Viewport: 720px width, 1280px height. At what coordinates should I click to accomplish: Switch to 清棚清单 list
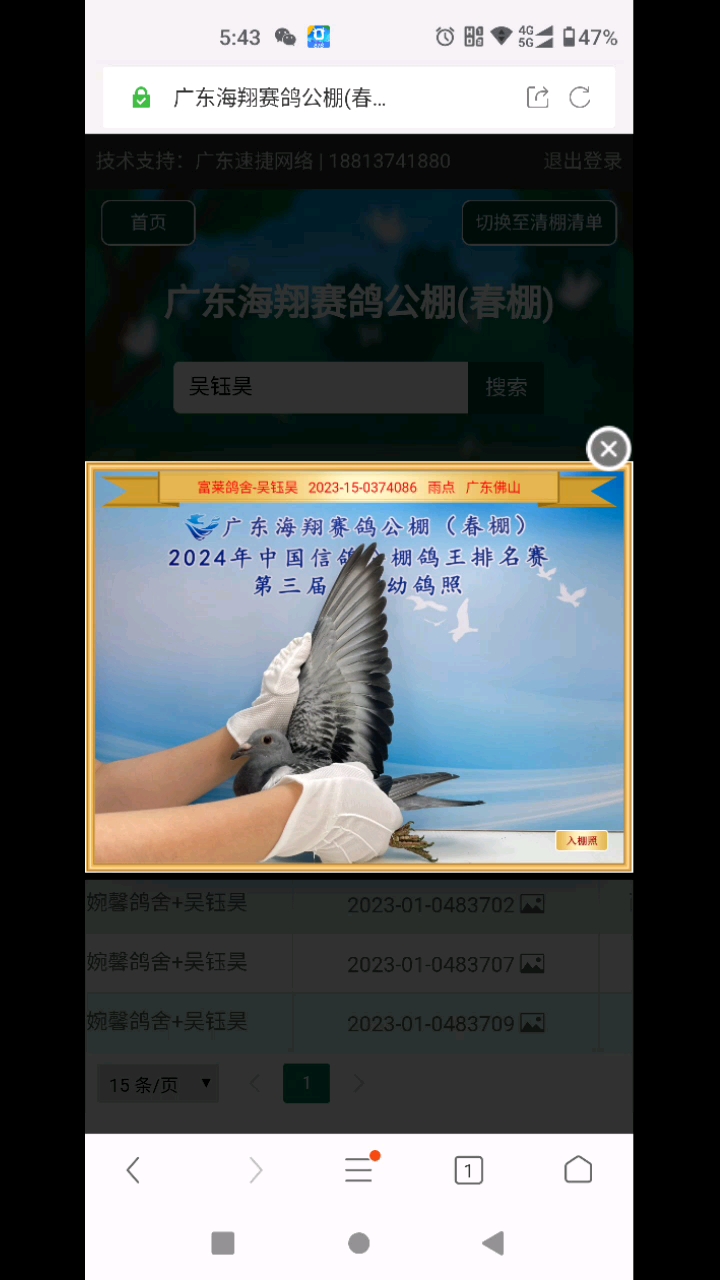(538, 222)
